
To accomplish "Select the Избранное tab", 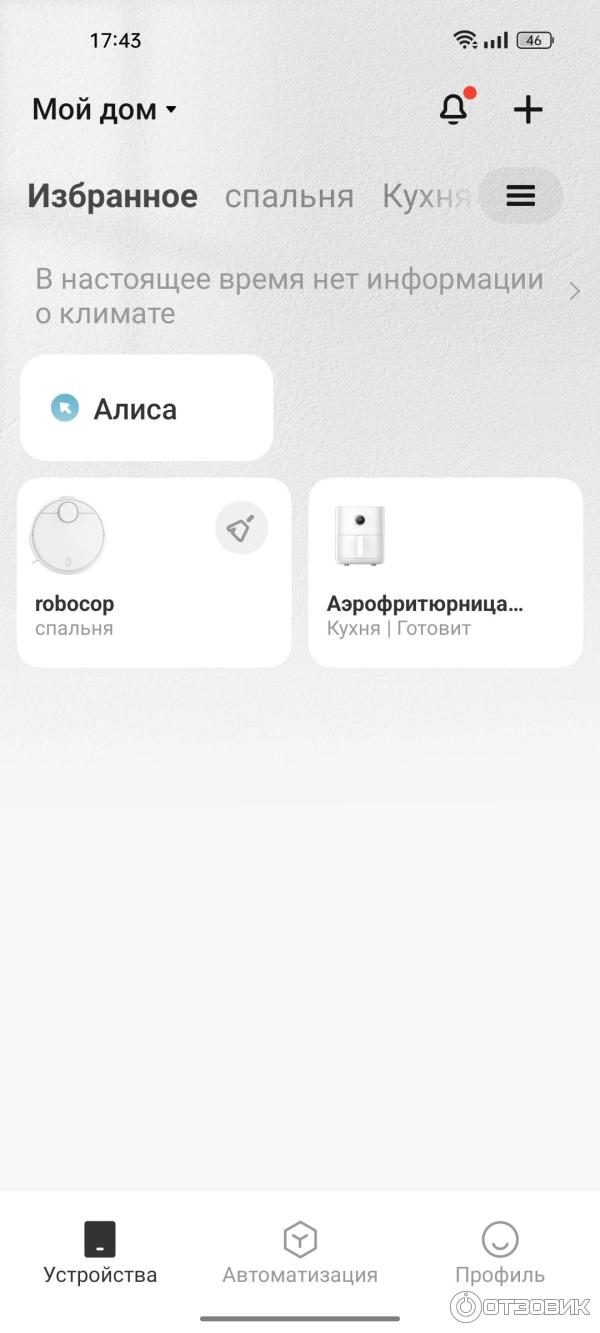I will (x=112, y=196).
